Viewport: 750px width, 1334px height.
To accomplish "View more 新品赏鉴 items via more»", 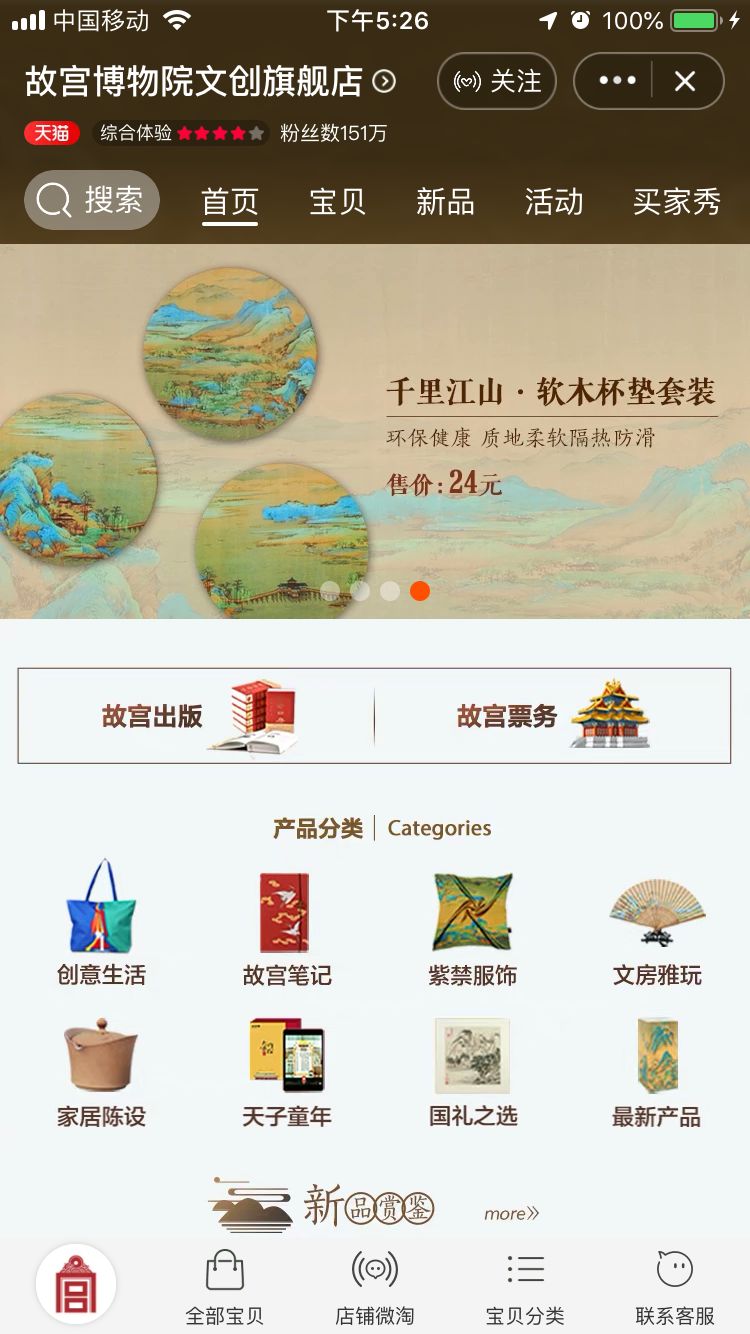I will (x=511, y=1213).
